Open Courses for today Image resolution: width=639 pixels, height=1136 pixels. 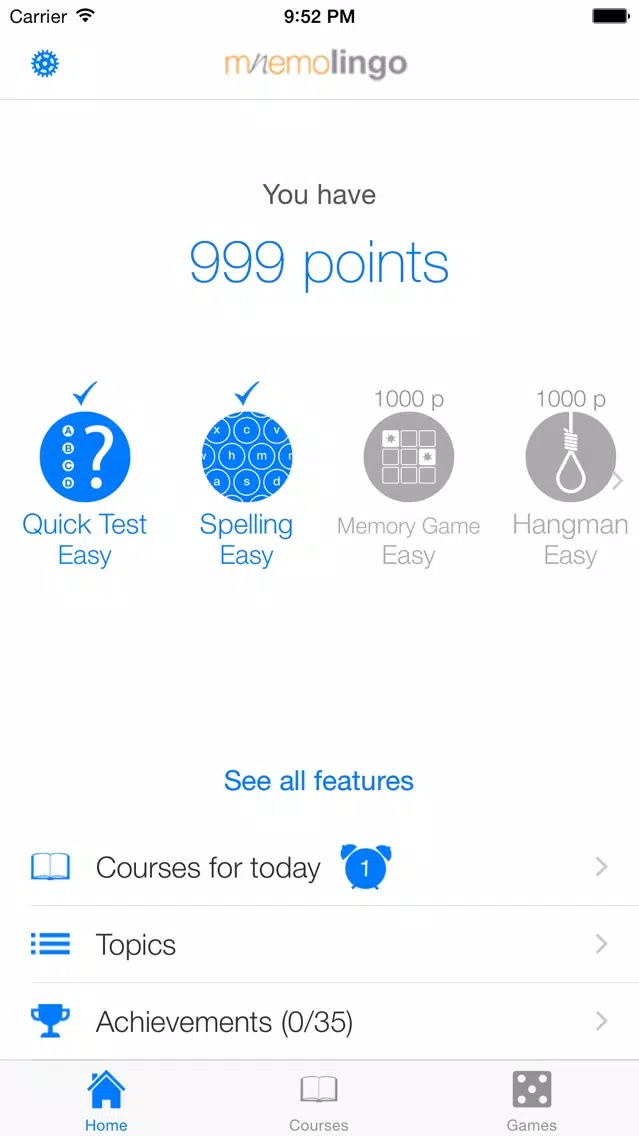(319, 867)
